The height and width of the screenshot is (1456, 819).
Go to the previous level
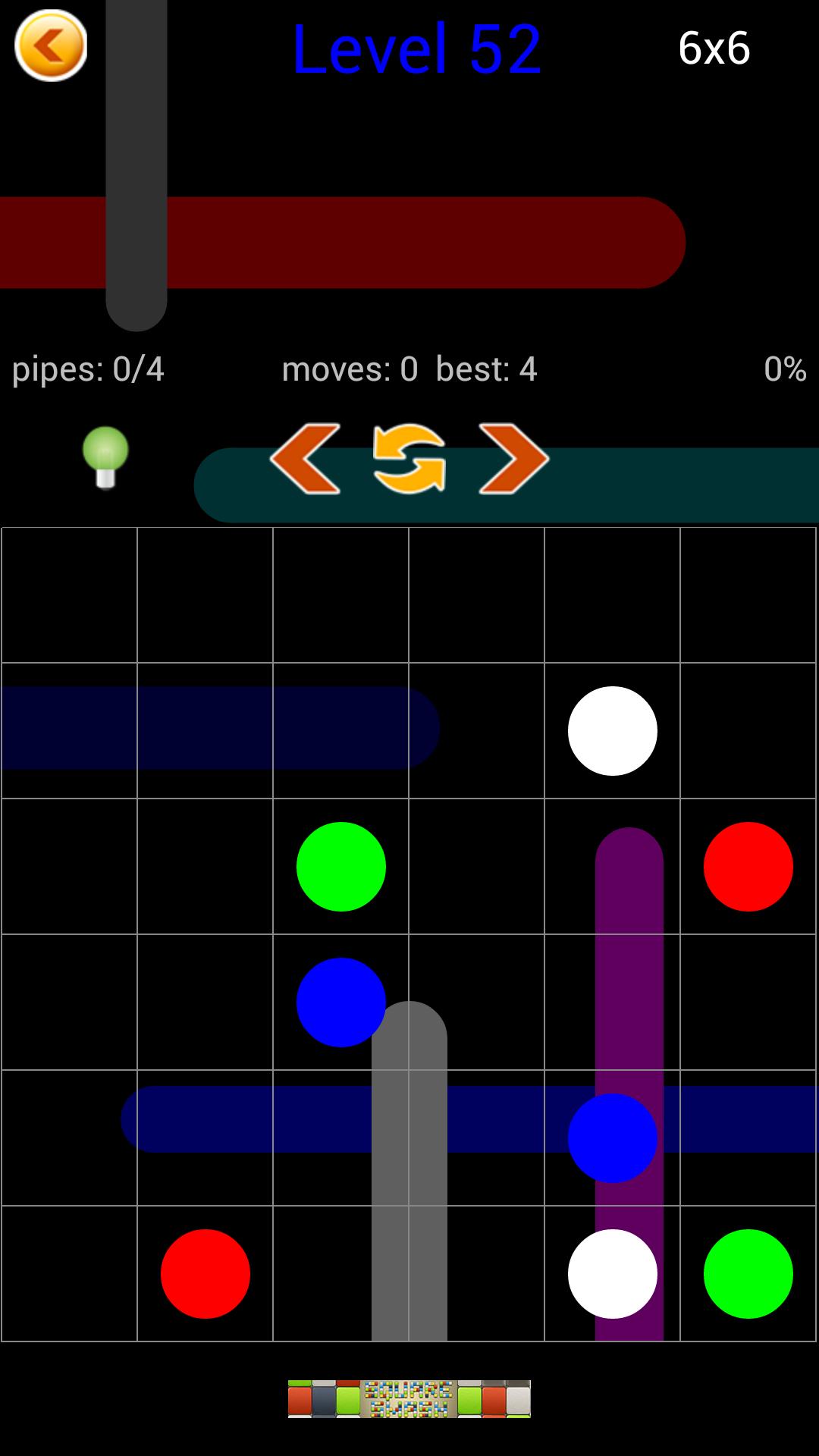point(306,459)
